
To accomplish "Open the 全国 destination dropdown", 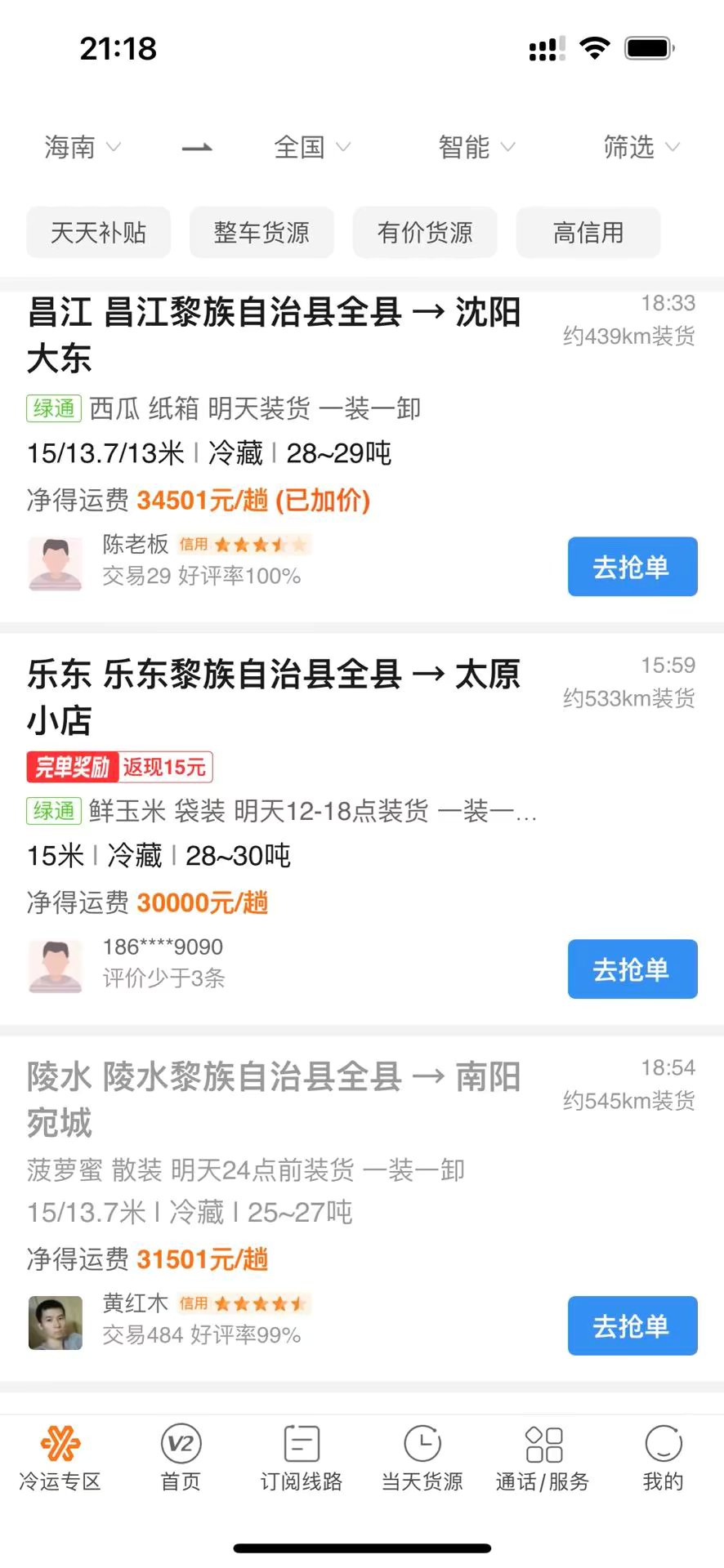I will pyautogui.click(x=311, y=147).
